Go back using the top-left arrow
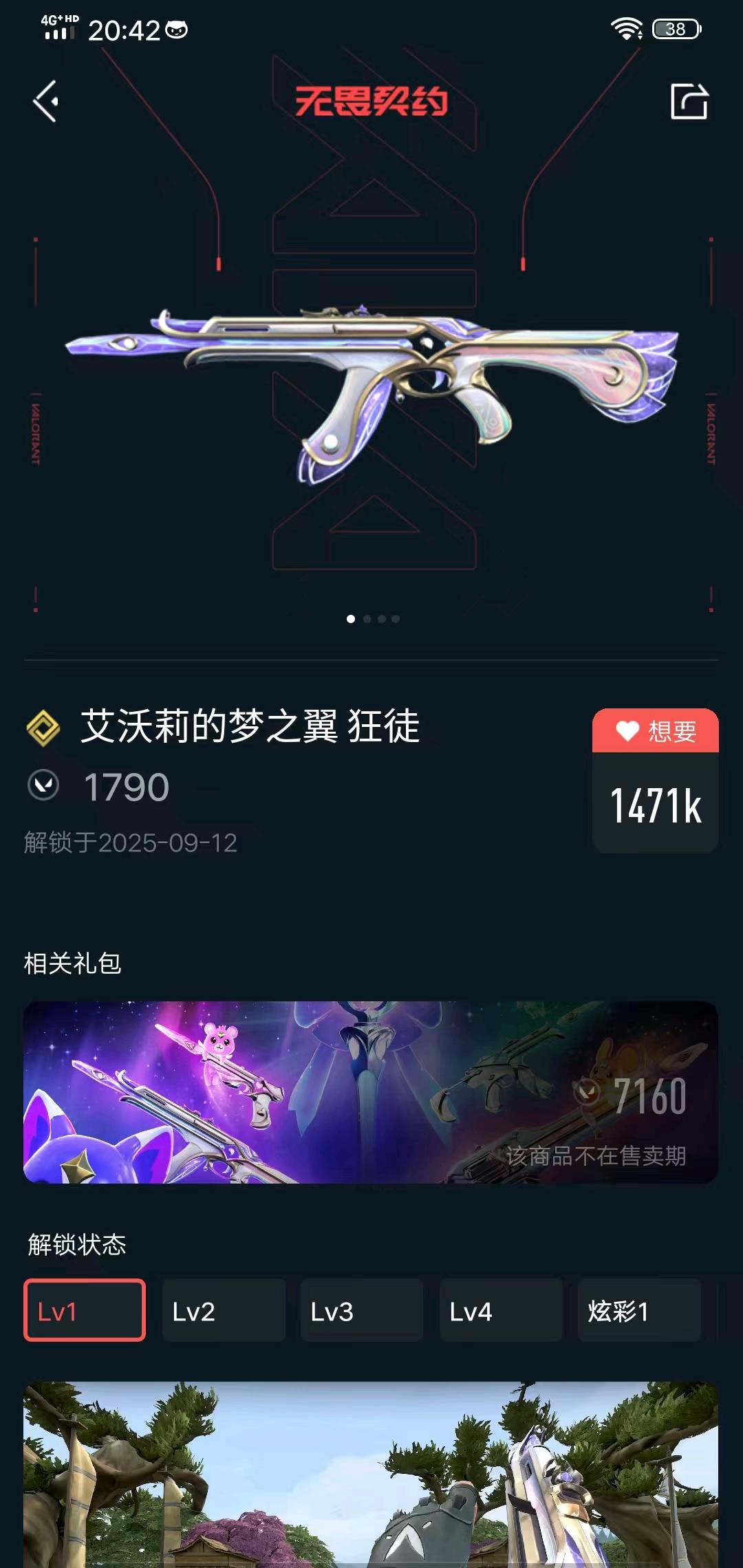This screenshot has height=1568, width=743. coord(46,102)
